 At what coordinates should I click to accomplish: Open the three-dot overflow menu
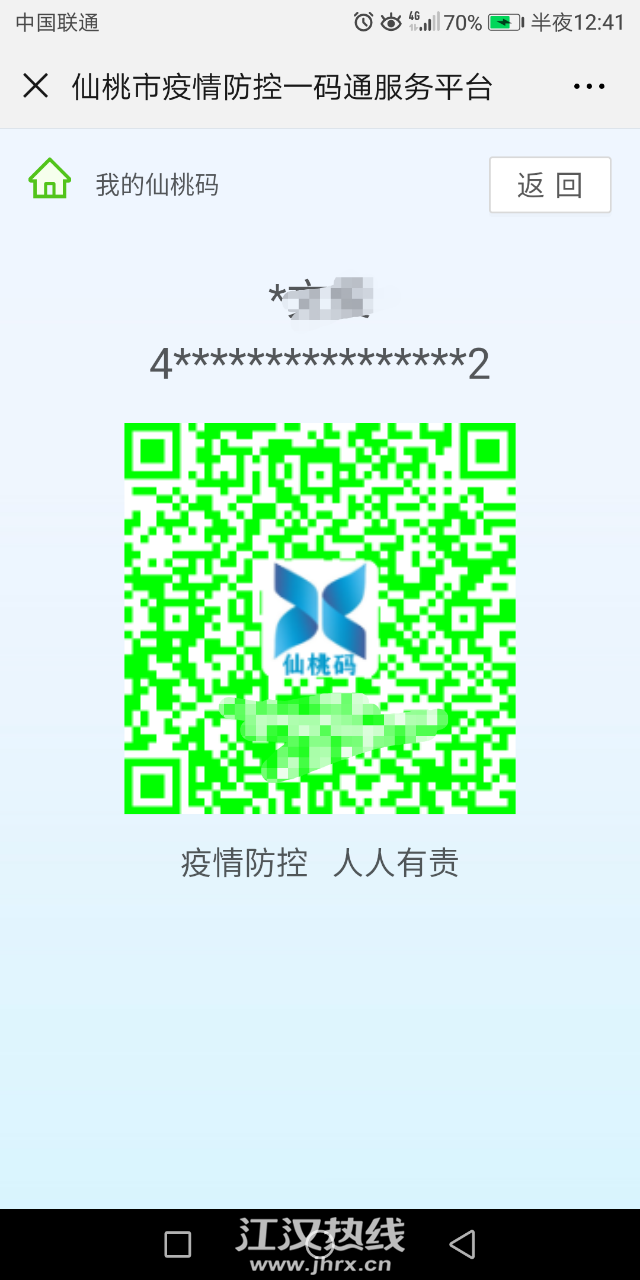pos(589,87)
